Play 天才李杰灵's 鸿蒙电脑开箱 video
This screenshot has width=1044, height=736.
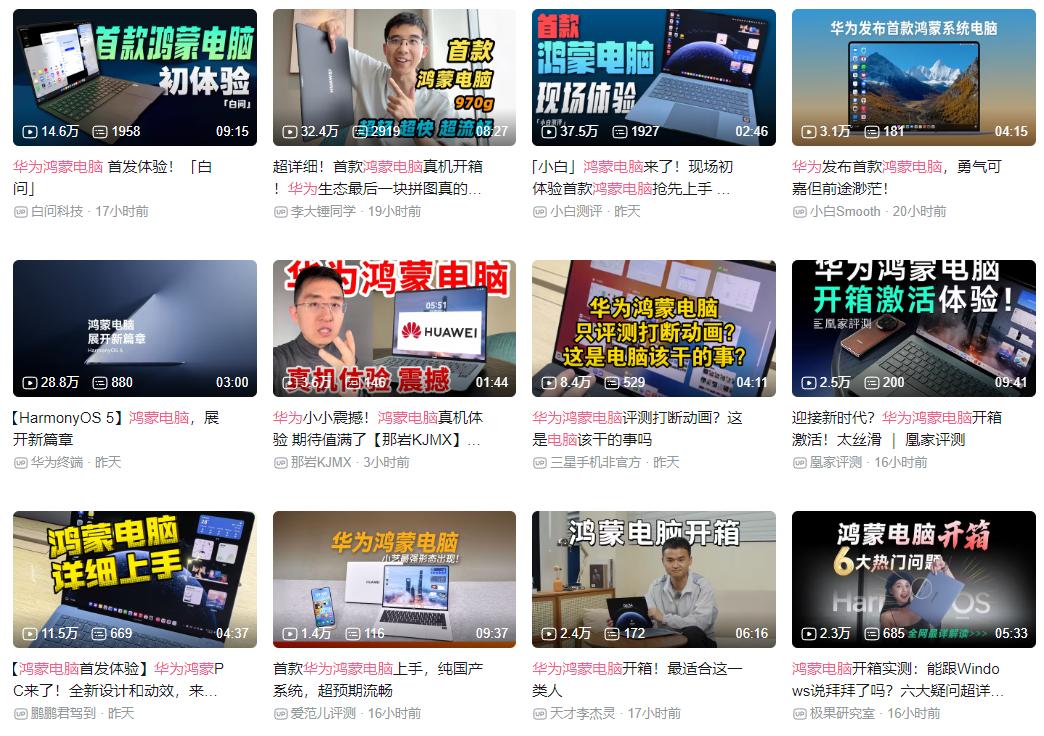(653, 579)
